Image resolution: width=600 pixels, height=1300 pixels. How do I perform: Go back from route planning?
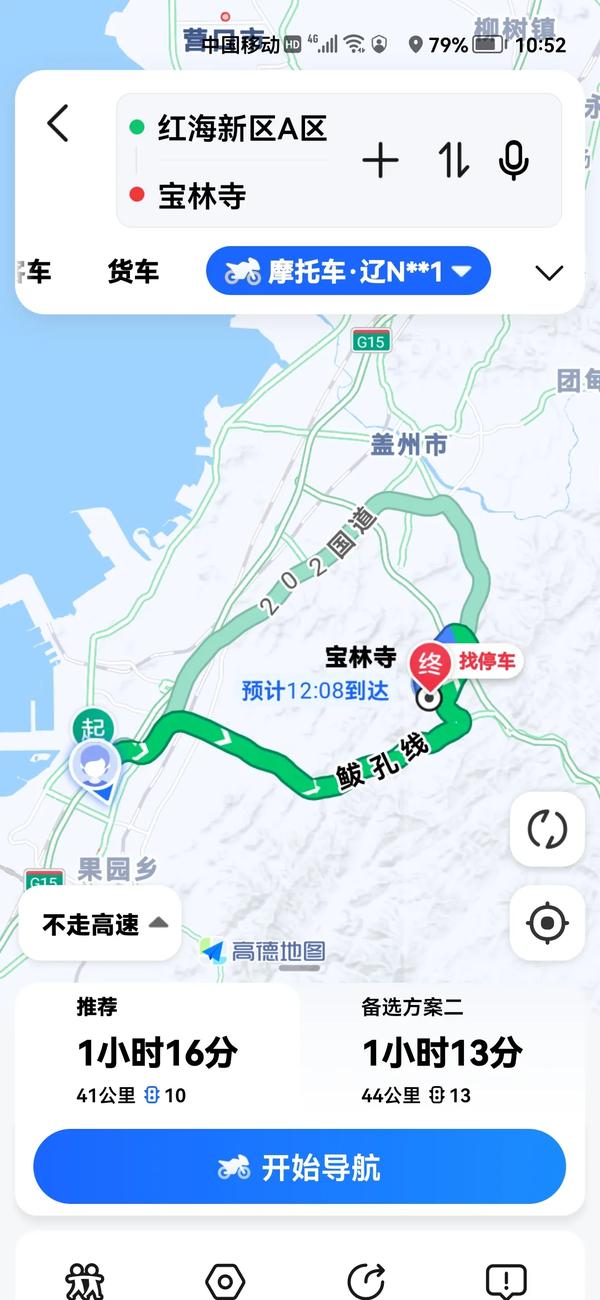point(58,124)
